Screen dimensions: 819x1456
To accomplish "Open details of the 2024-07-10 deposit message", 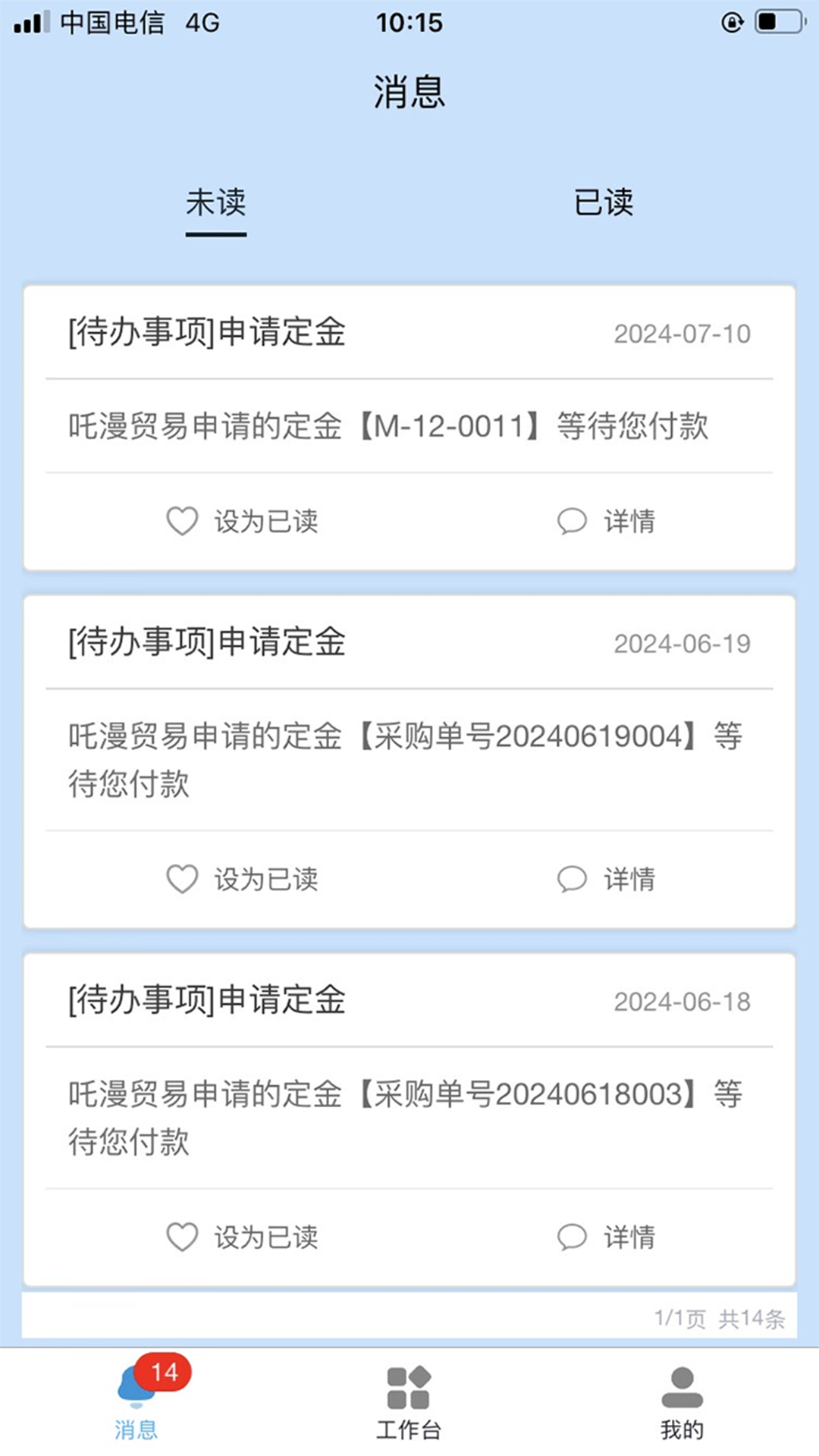I will tap(628, 521).
